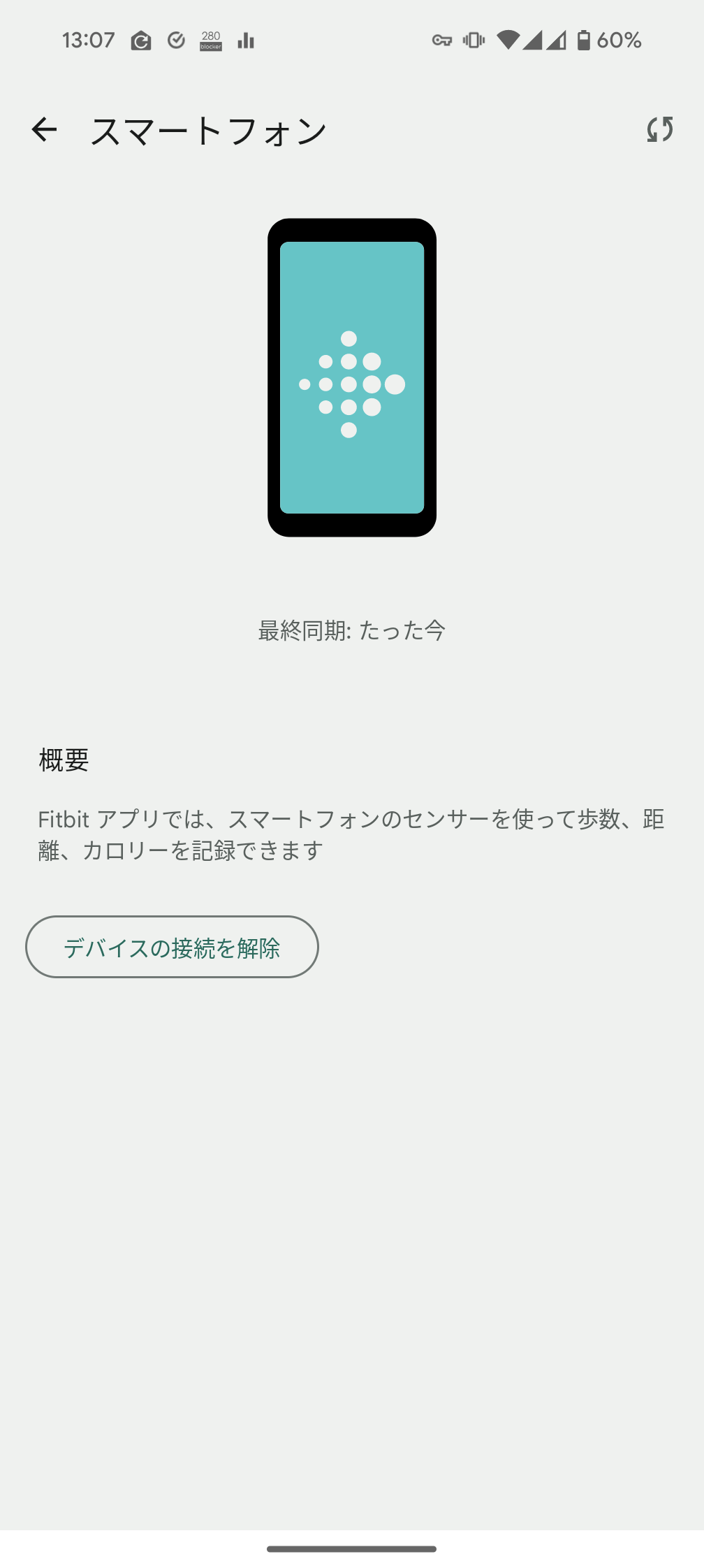Tap the checkmark notification icon

[x=175, y=41]
